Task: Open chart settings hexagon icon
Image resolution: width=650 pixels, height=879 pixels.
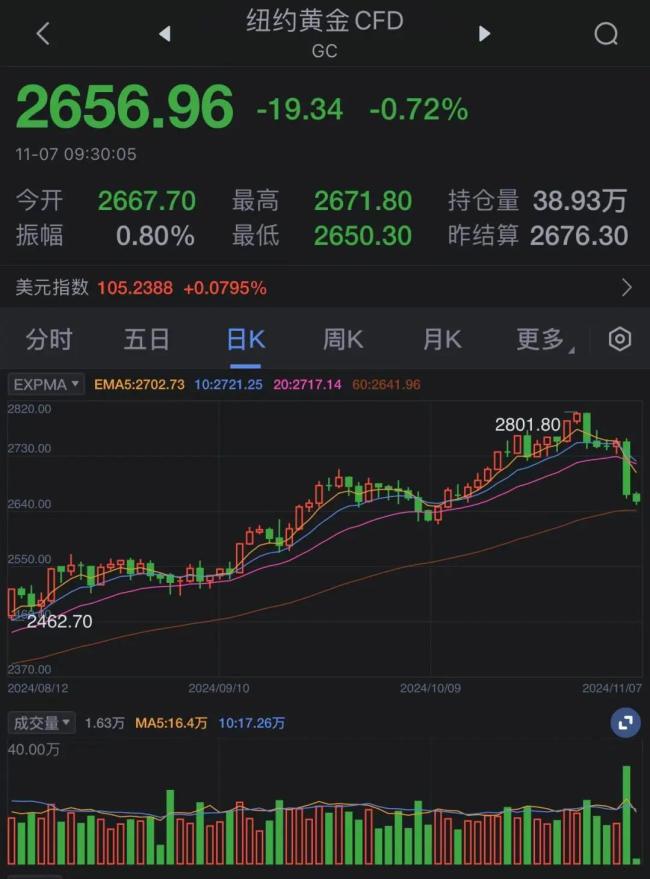Action: click(x=620, y=339)
